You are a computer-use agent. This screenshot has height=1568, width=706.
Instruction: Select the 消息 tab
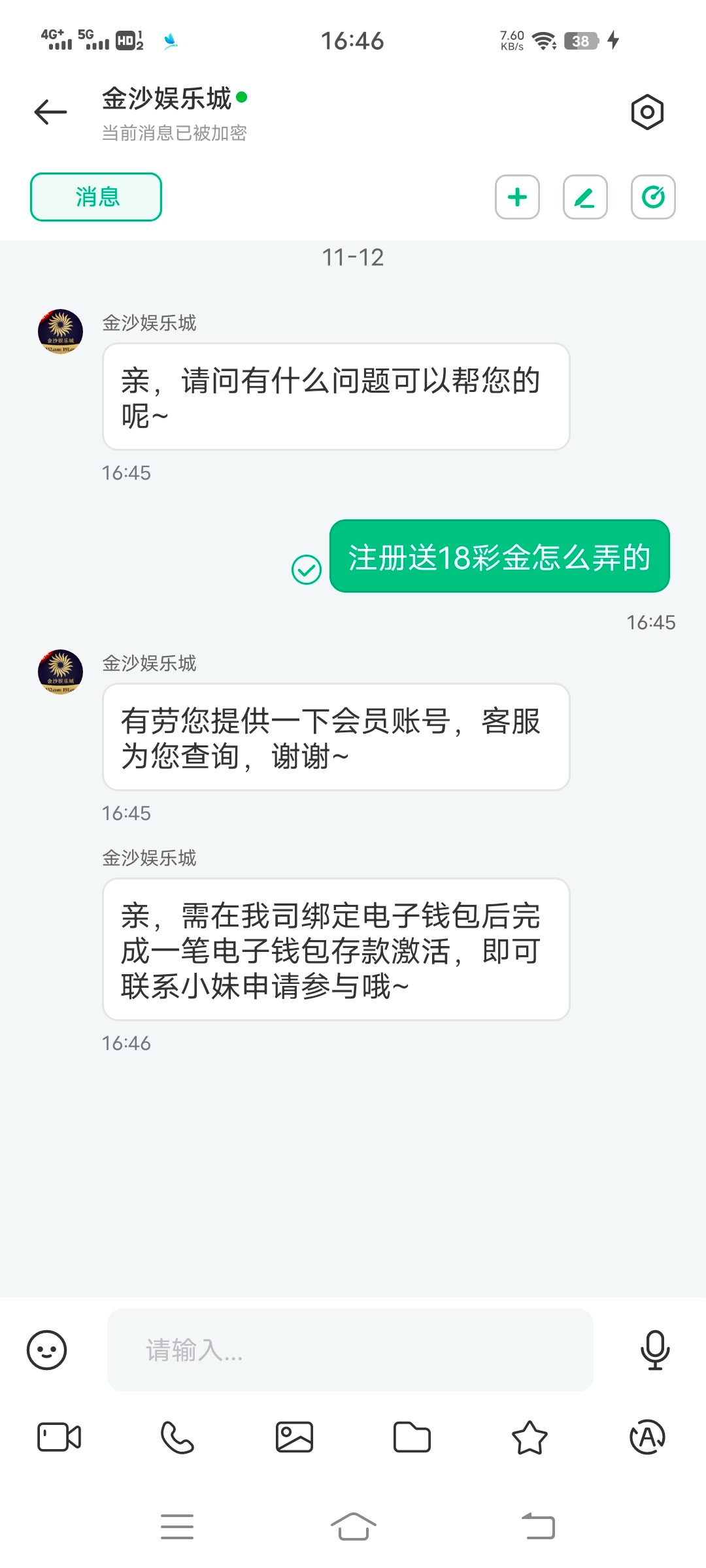pyautogui.click(x=95, y=197)
